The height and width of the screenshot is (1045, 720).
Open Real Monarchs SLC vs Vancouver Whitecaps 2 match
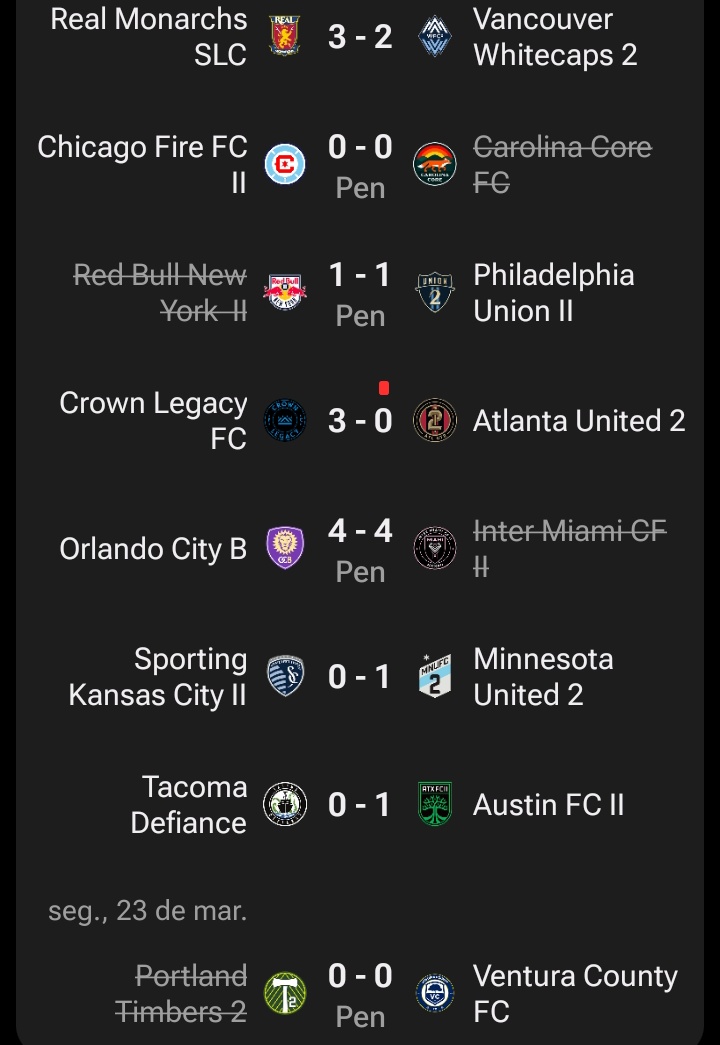pyautogui.click(x=360, y=38)
